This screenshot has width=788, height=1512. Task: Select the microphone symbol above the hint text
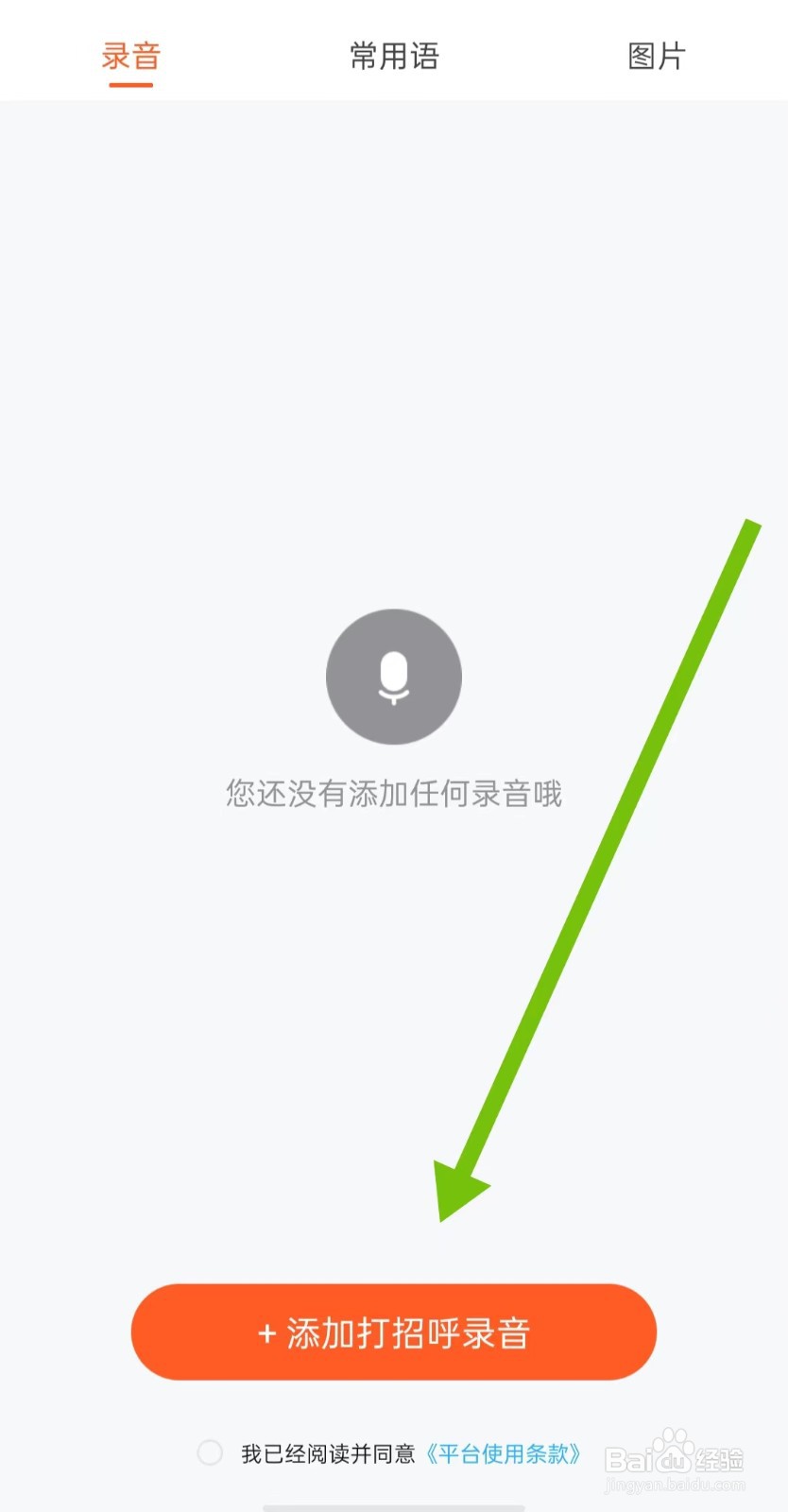[394, 676]
